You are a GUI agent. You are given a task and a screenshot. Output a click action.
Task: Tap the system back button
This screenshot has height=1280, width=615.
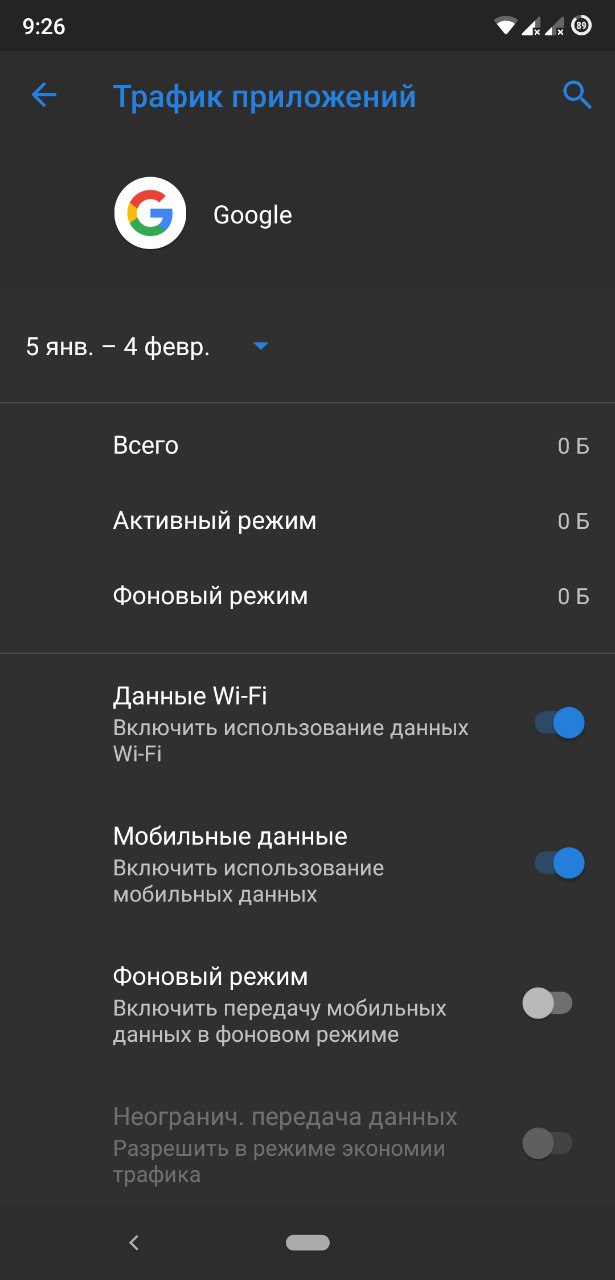click(134, 1243)
